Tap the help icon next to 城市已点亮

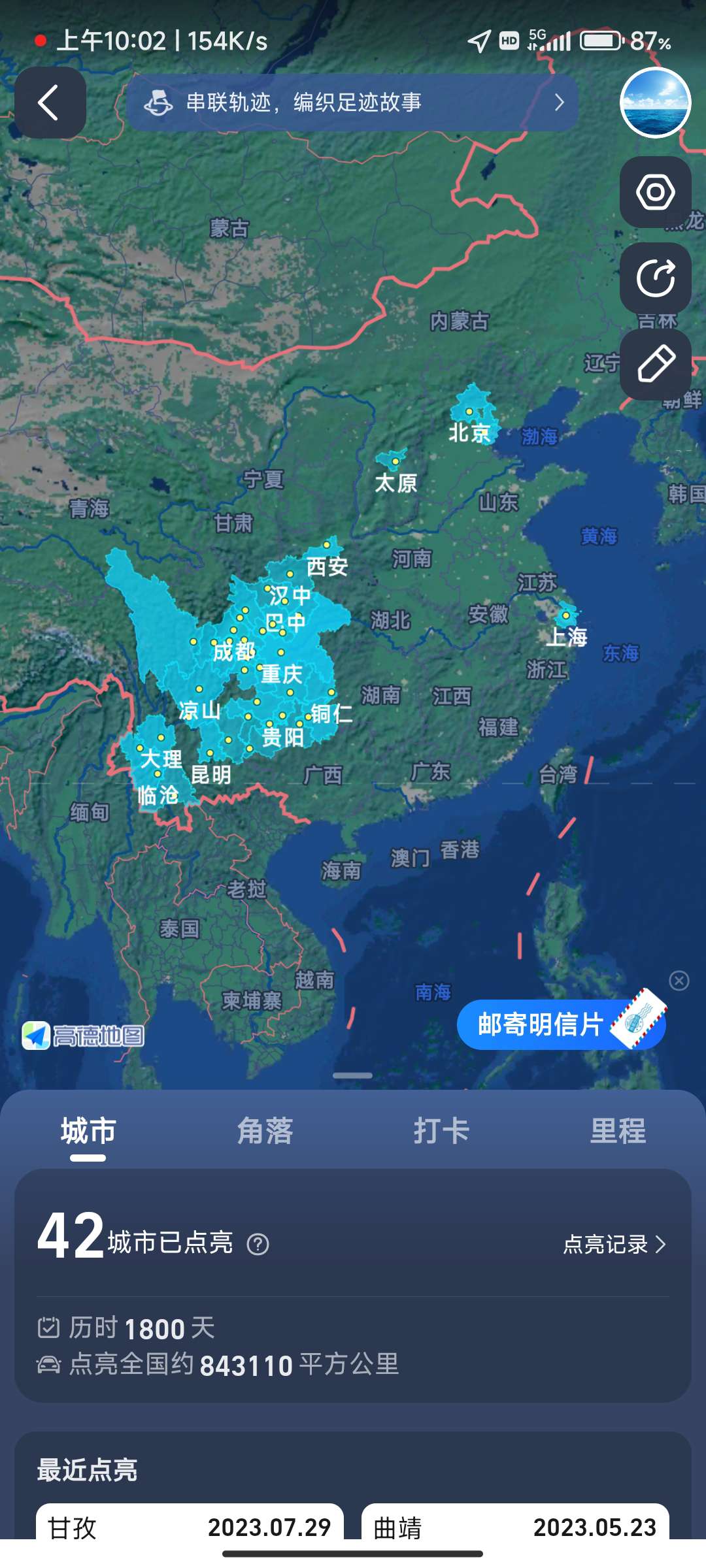(x=258, y=1244)
